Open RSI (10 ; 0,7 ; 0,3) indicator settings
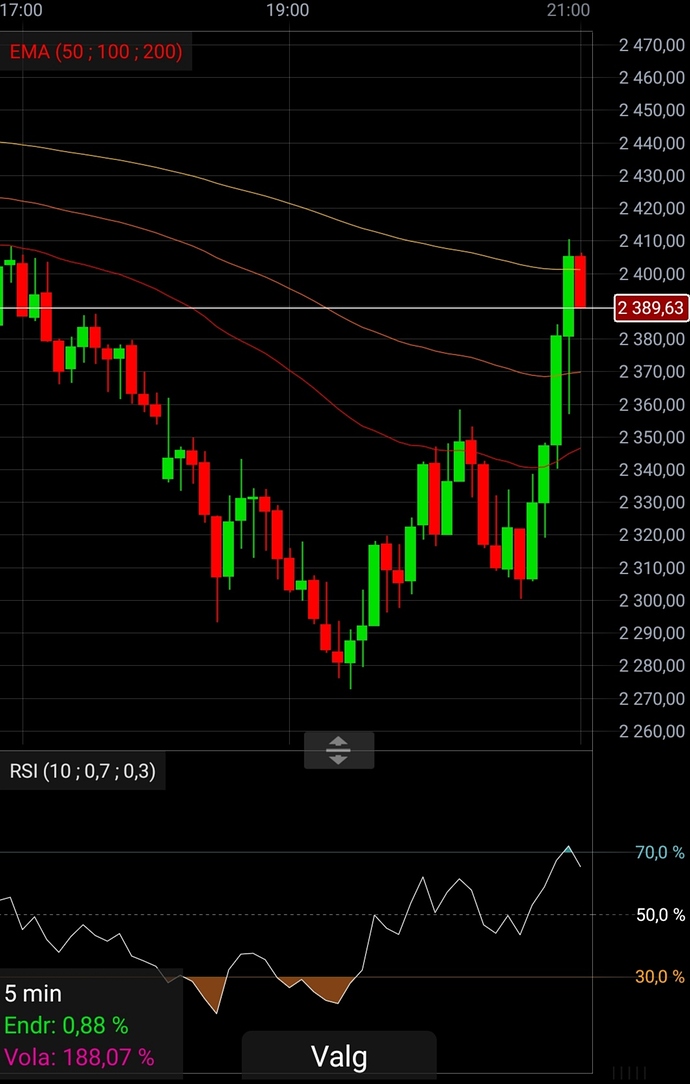 83,771
